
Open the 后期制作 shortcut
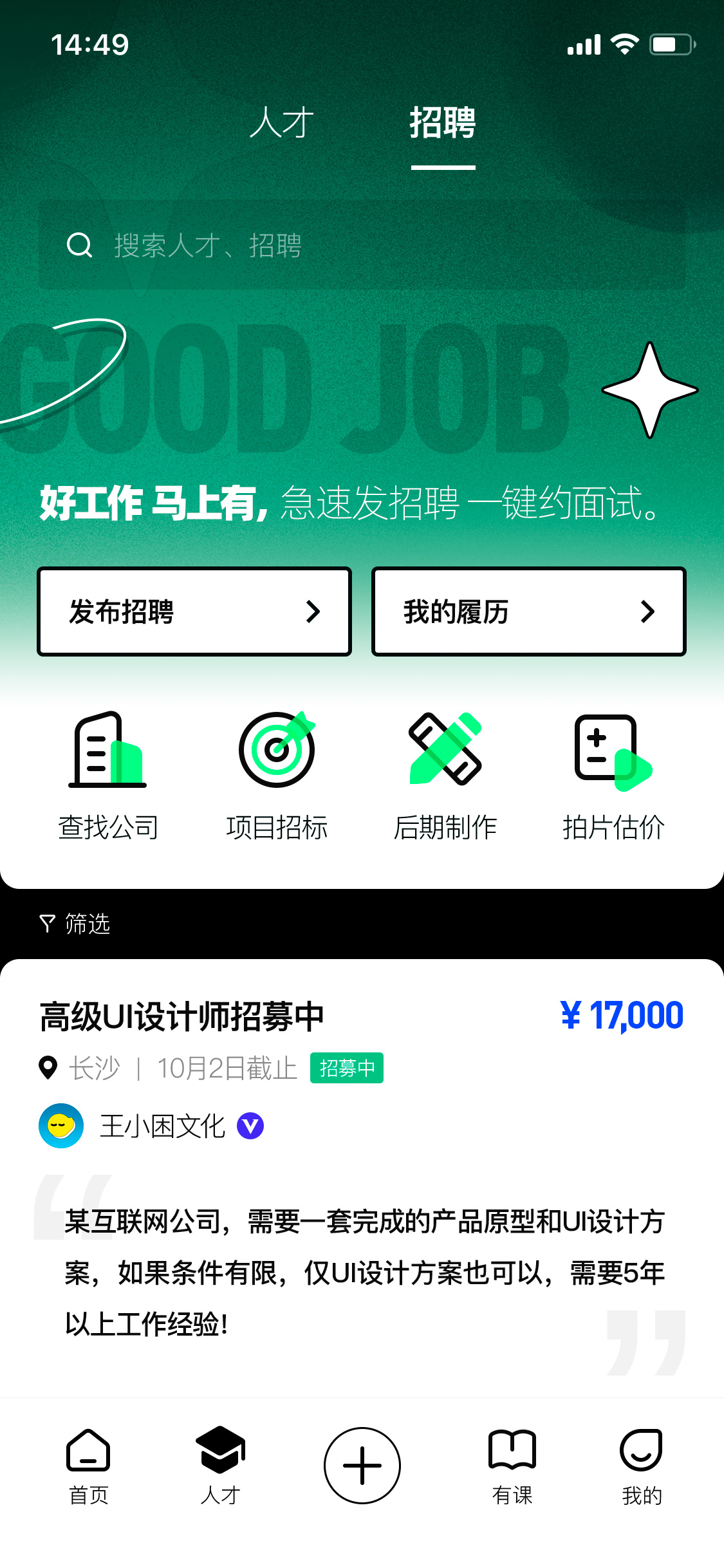[x=445, y=776]
